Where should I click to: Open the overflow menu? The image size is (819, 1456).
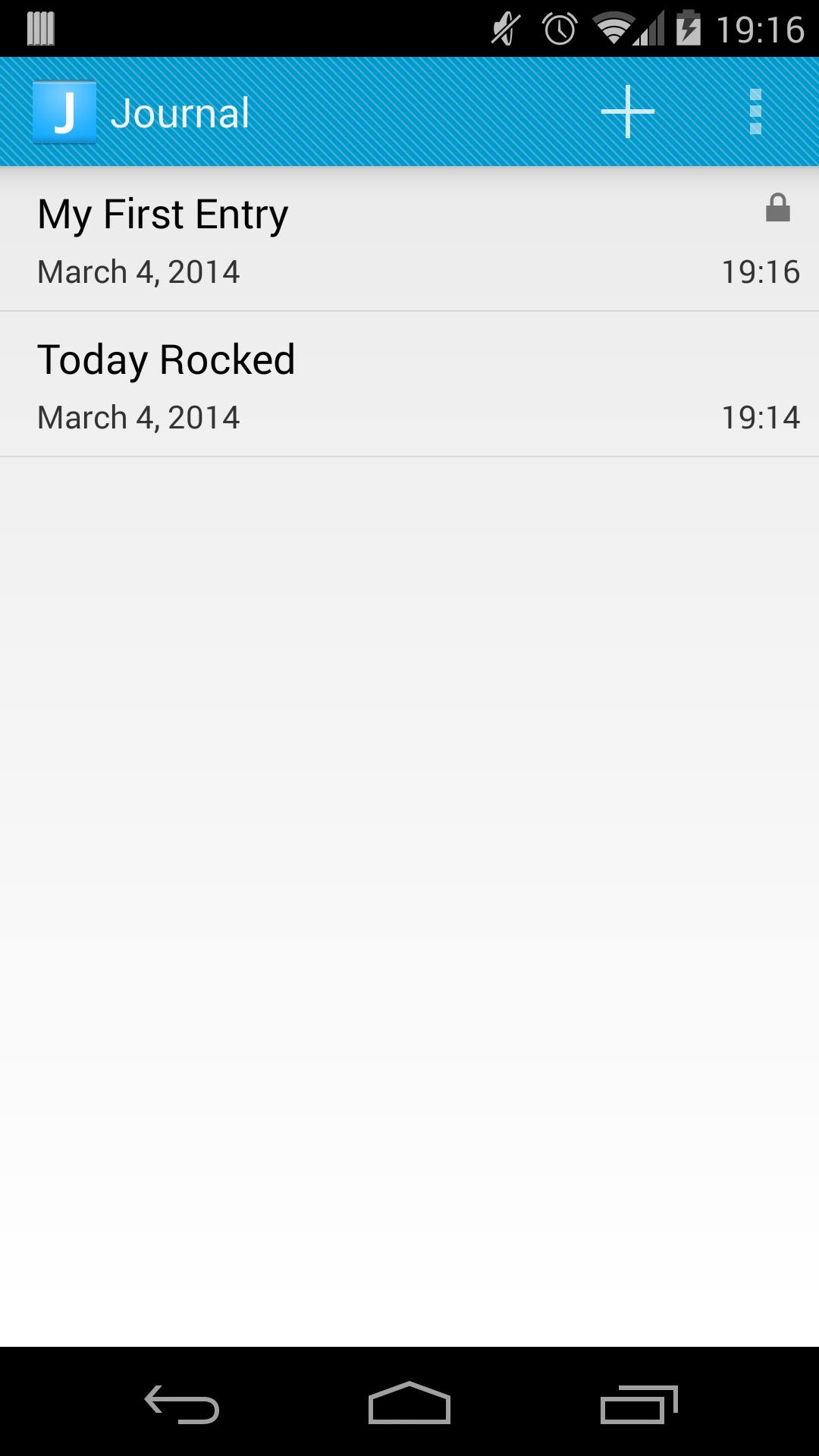755,112
